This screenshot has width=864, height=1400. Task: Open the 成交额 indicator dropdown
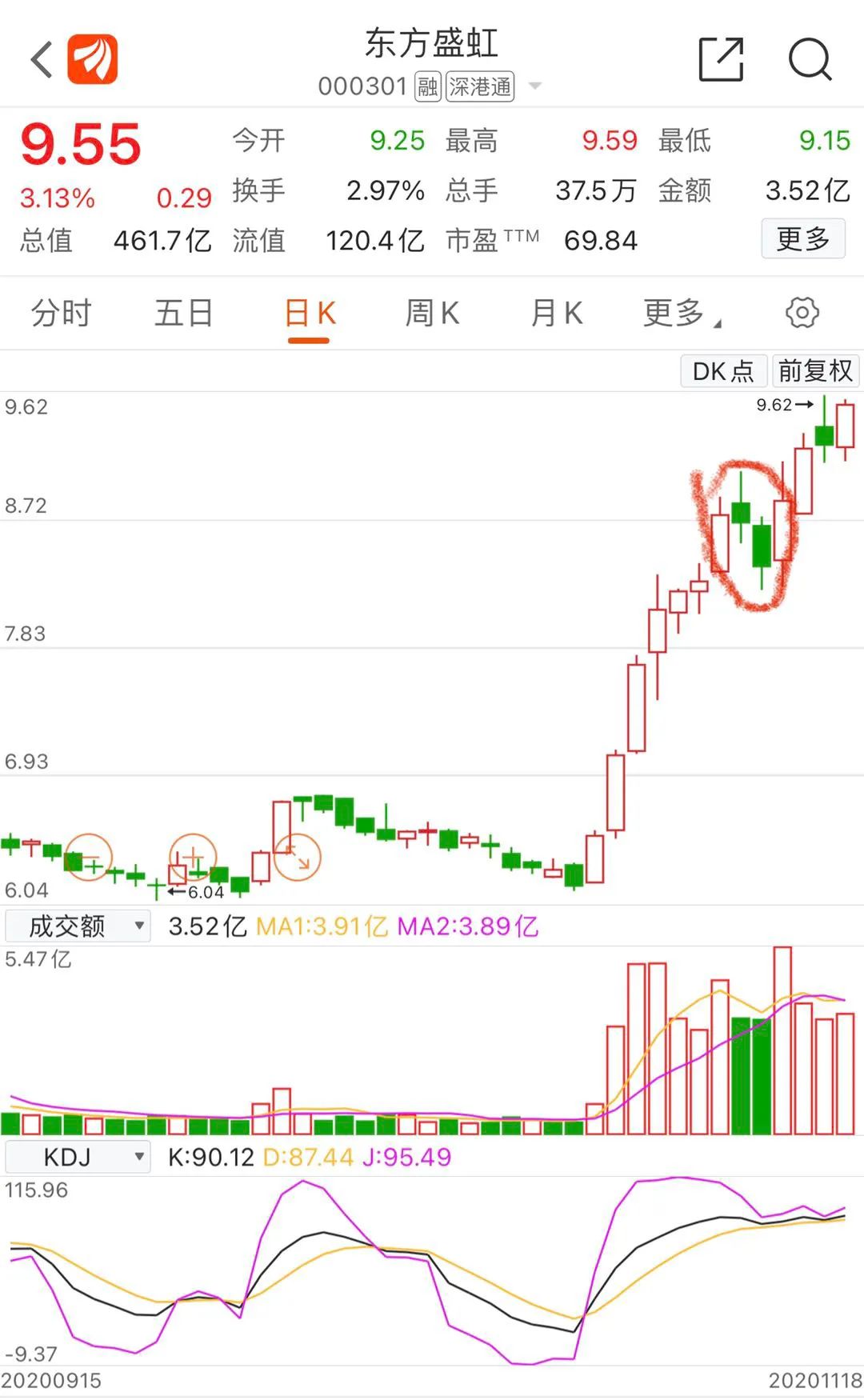tap(77, 926)
